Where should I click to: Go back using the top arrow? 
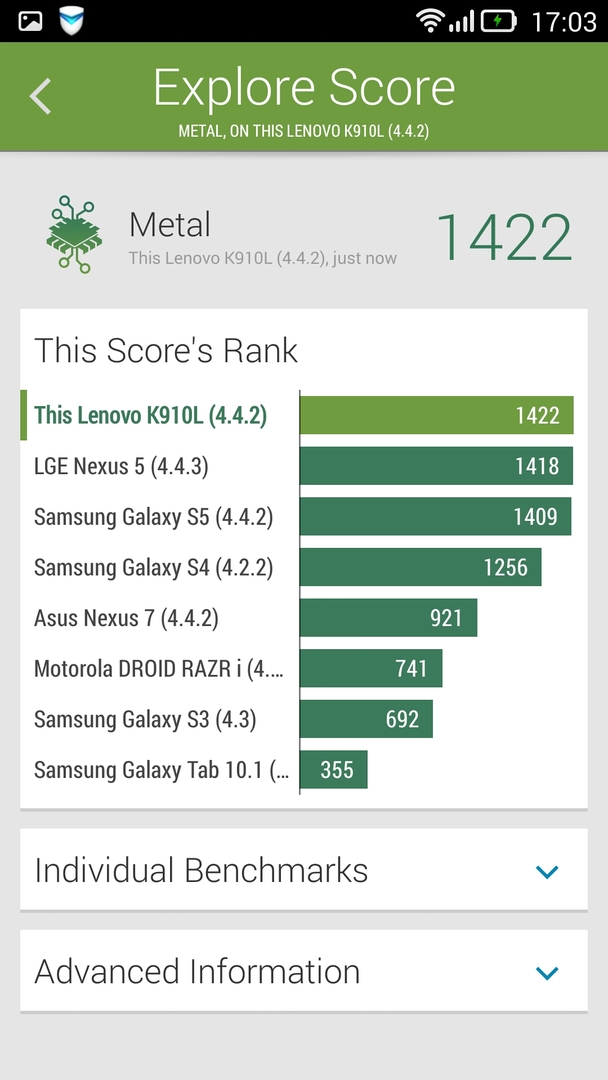[x=41, y=96]
